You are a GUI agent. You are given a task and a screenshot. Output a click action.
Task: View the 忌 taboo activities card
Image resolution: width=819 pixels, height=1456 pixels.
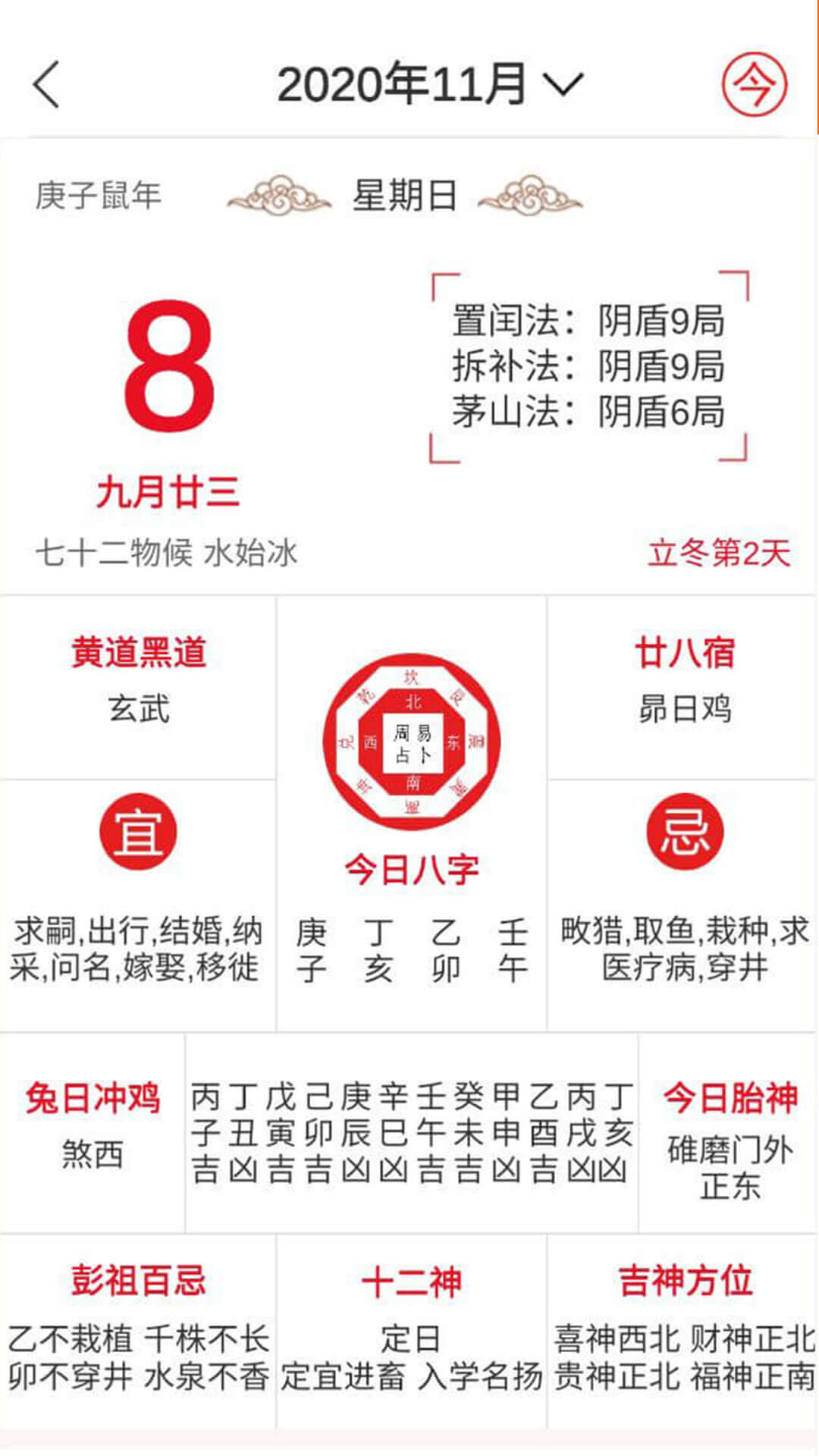684,895
